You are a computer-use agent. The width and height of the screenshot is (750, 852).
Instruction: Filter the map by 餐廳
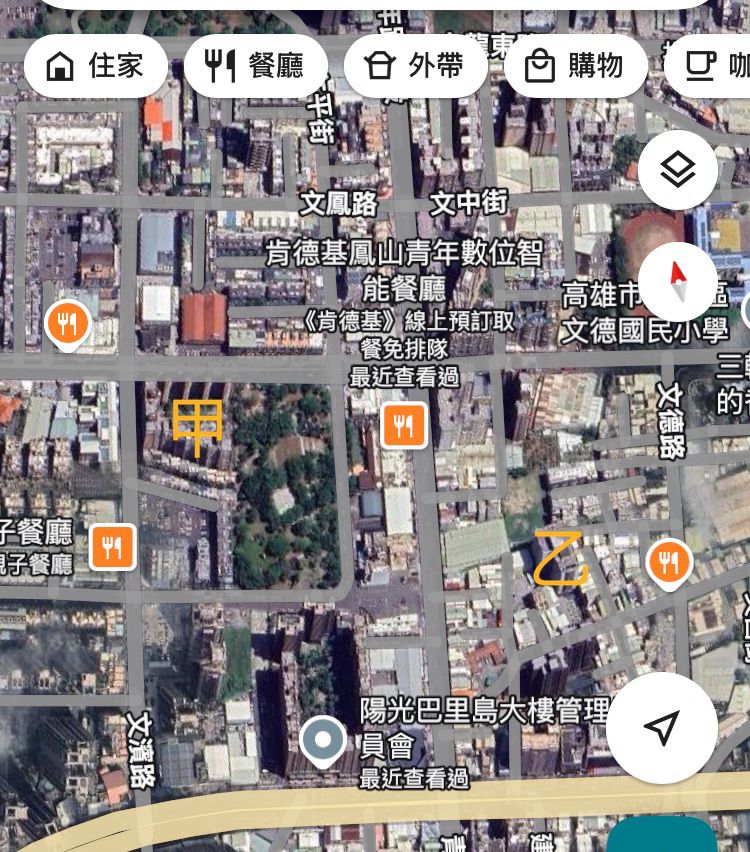[x=256, y=66]
